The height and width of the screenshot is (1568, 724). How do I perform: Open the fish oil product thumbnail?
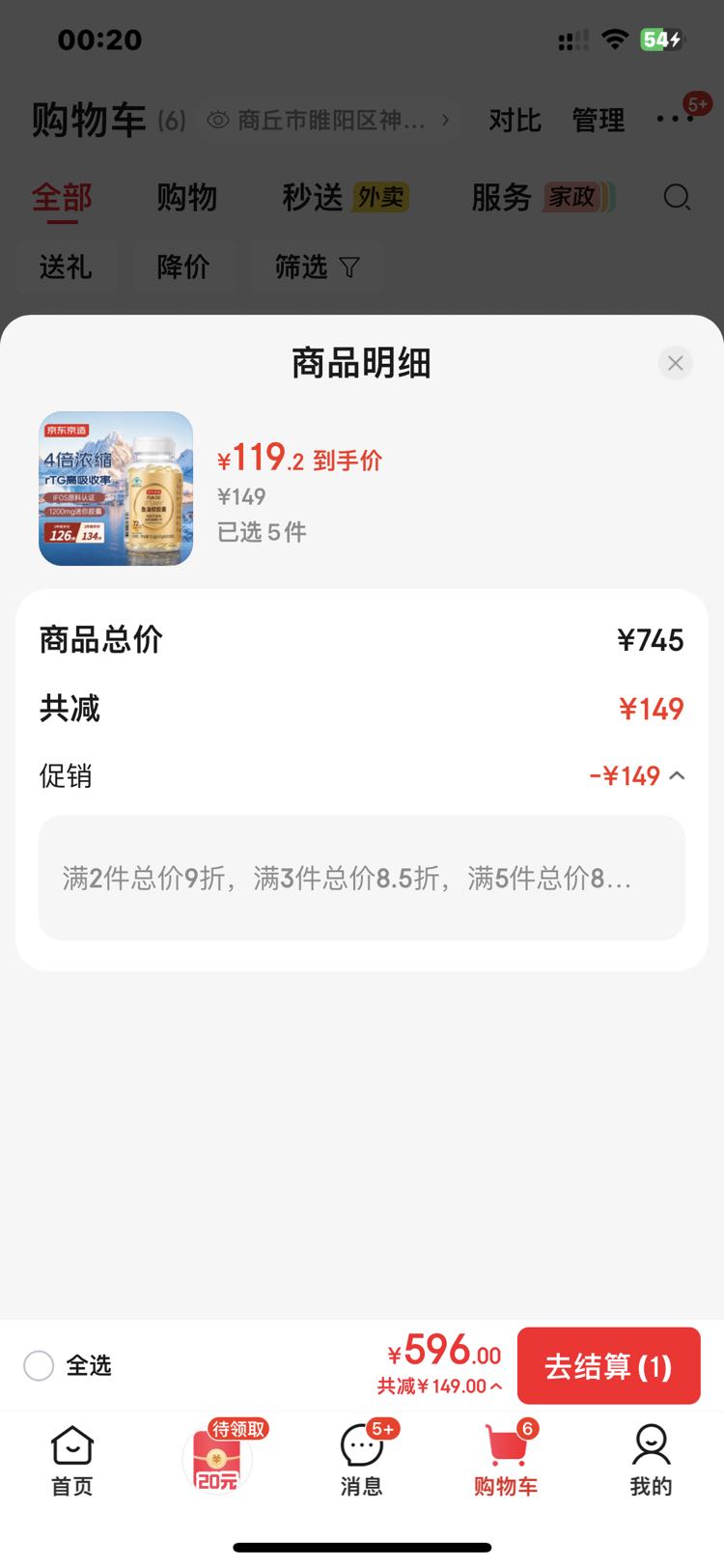(x=116, y=489)
